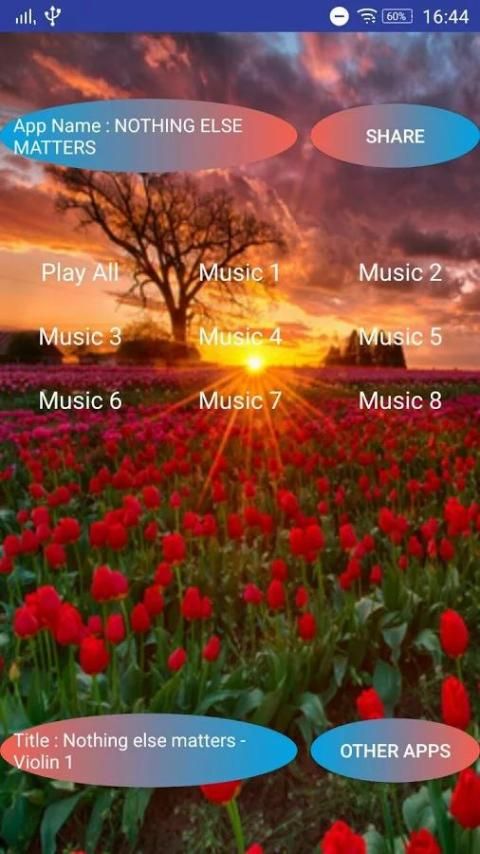Play Music 2

click(x=400, y=272)
